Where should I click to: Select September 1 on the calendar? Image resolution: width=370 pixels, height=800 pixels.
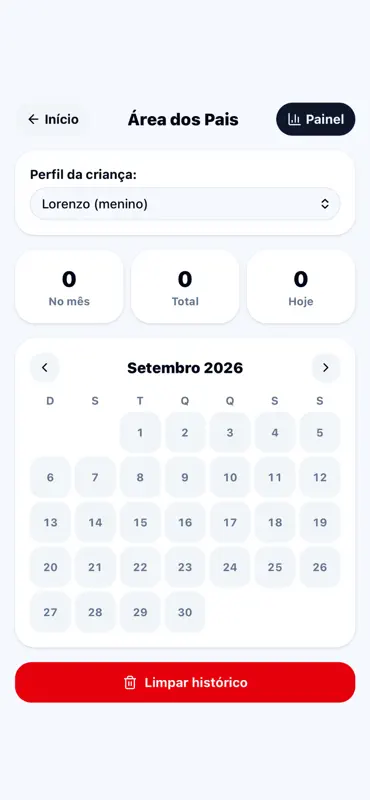140,433
